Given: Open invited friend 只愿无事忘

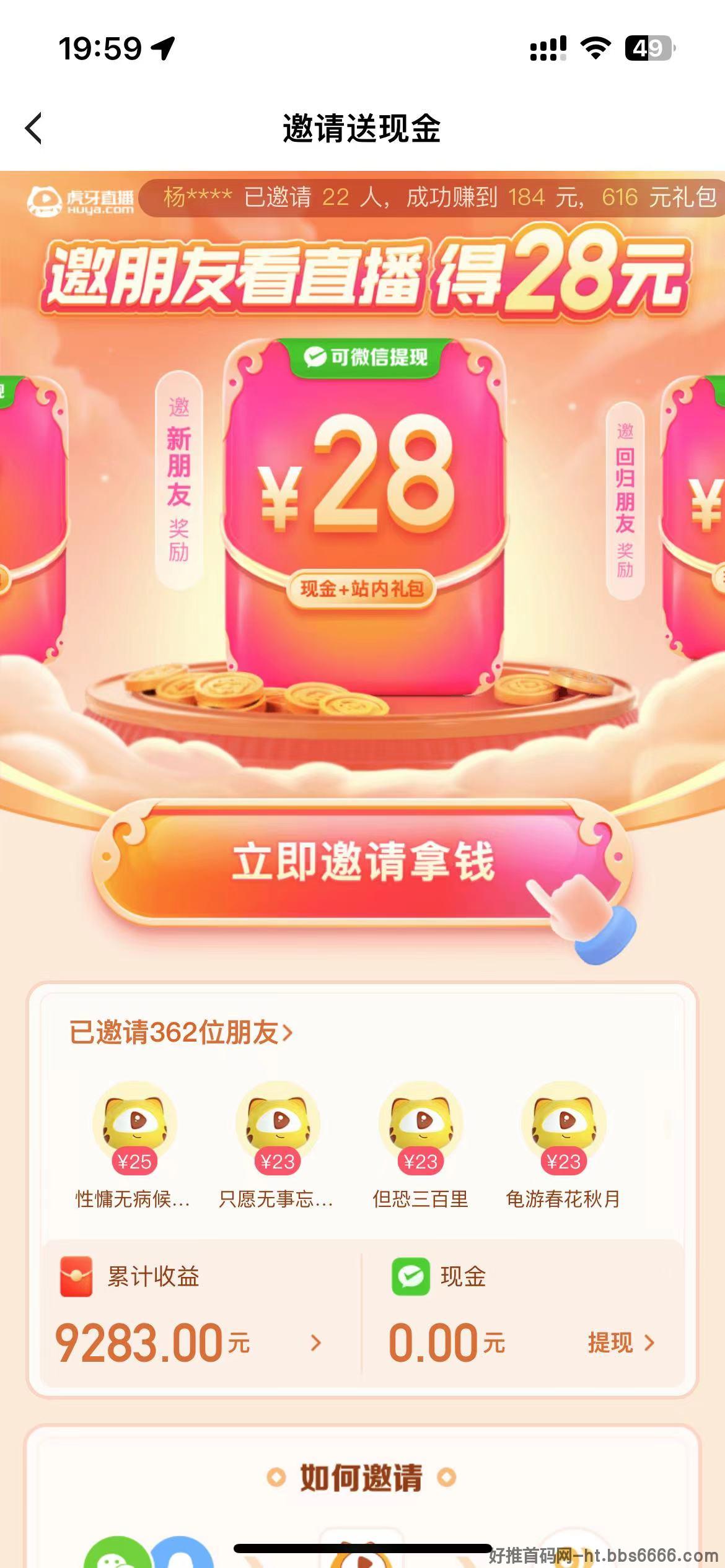Looking at the screenshot, I should (276, 1145).
